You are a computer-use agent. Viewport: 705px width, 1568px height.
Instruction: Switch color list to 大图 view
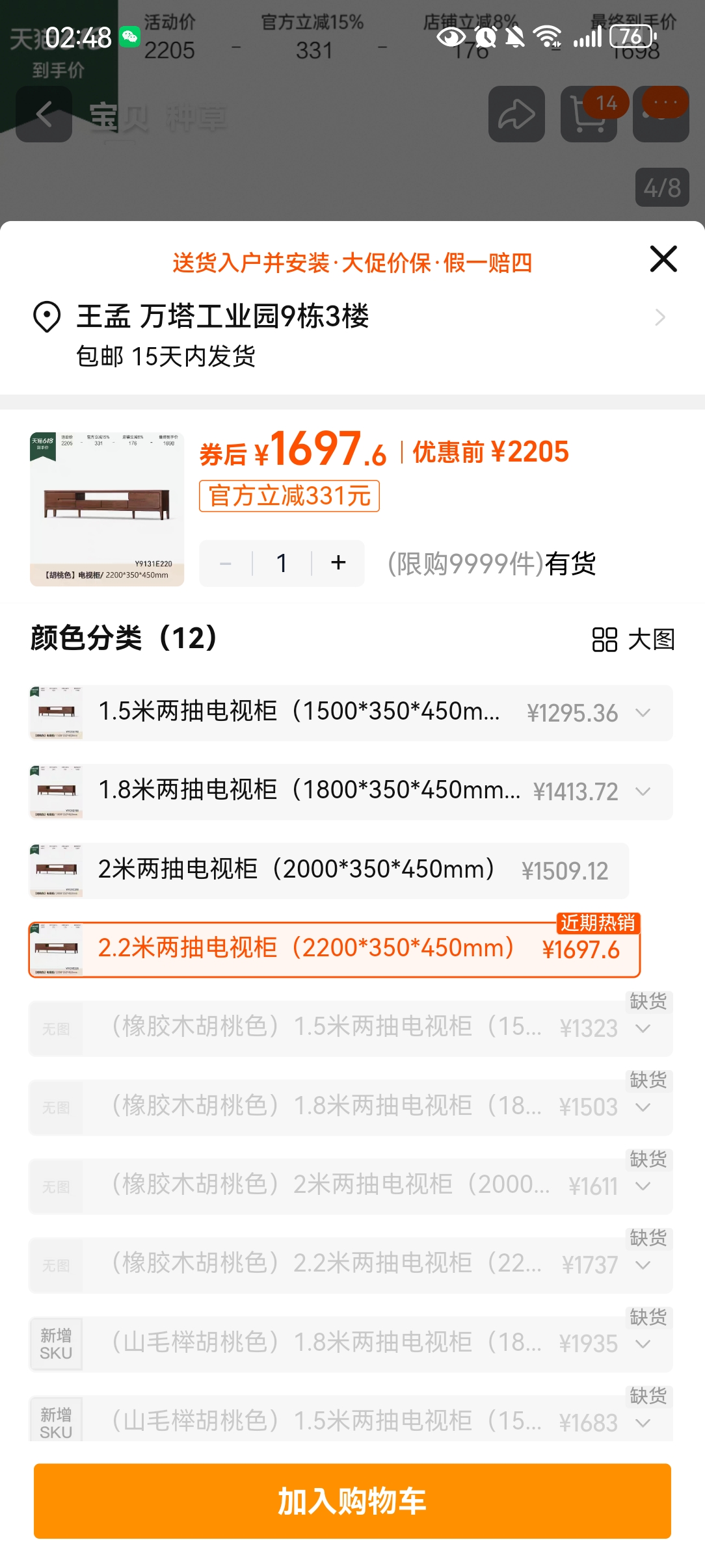633,639
